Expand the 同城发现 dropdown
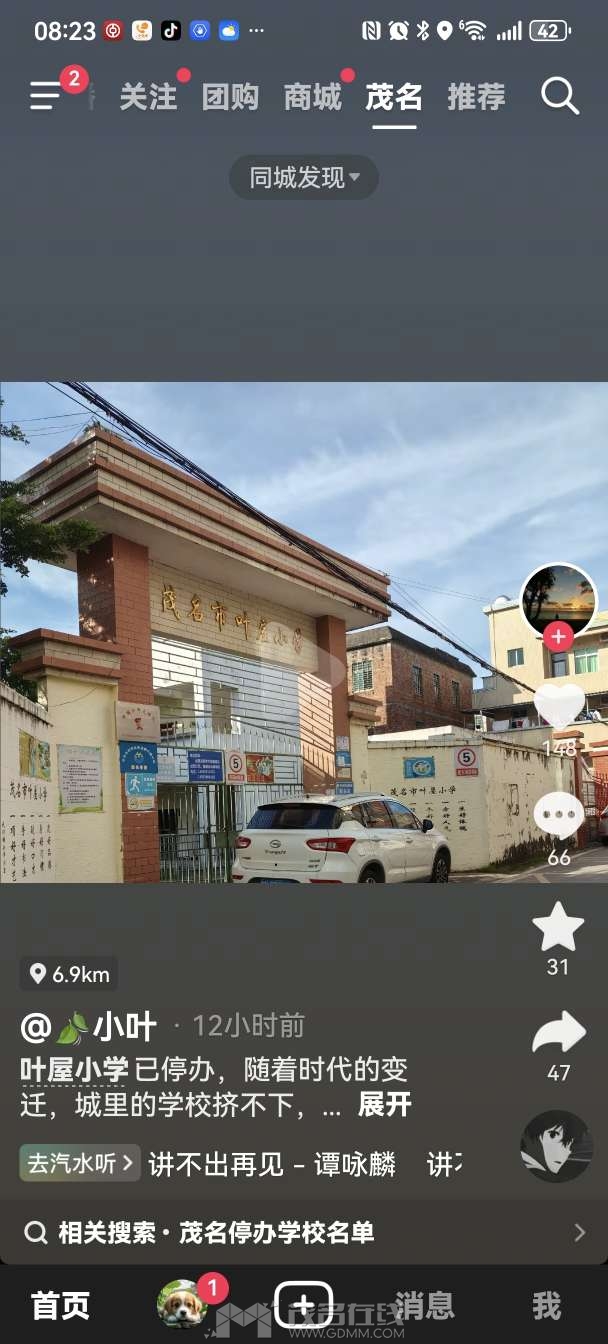Image resolution: width=608 pixels, height=1344 pixels. 303,178
